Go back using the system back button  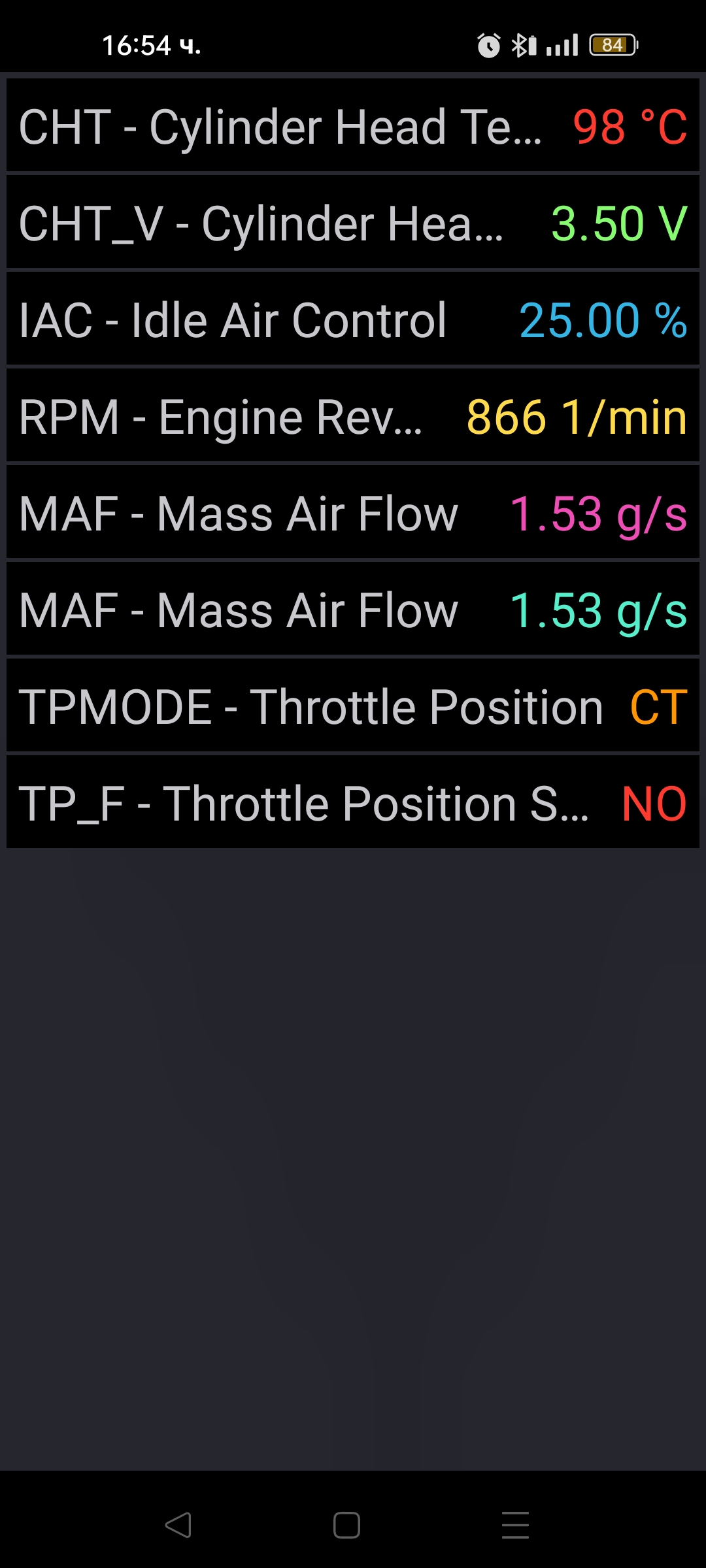point(178,1525)
